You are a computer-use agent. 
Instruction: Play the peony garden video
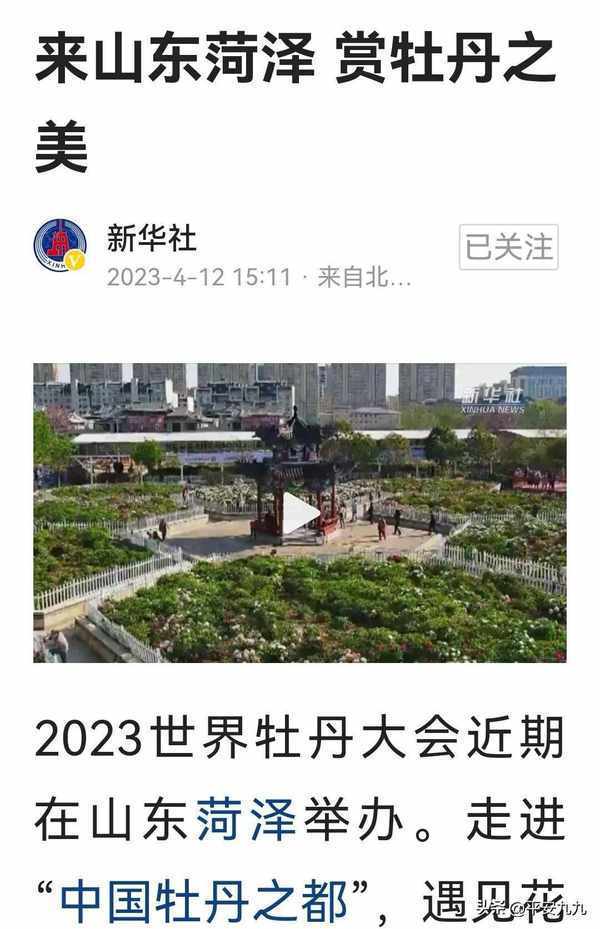point(300,513)
